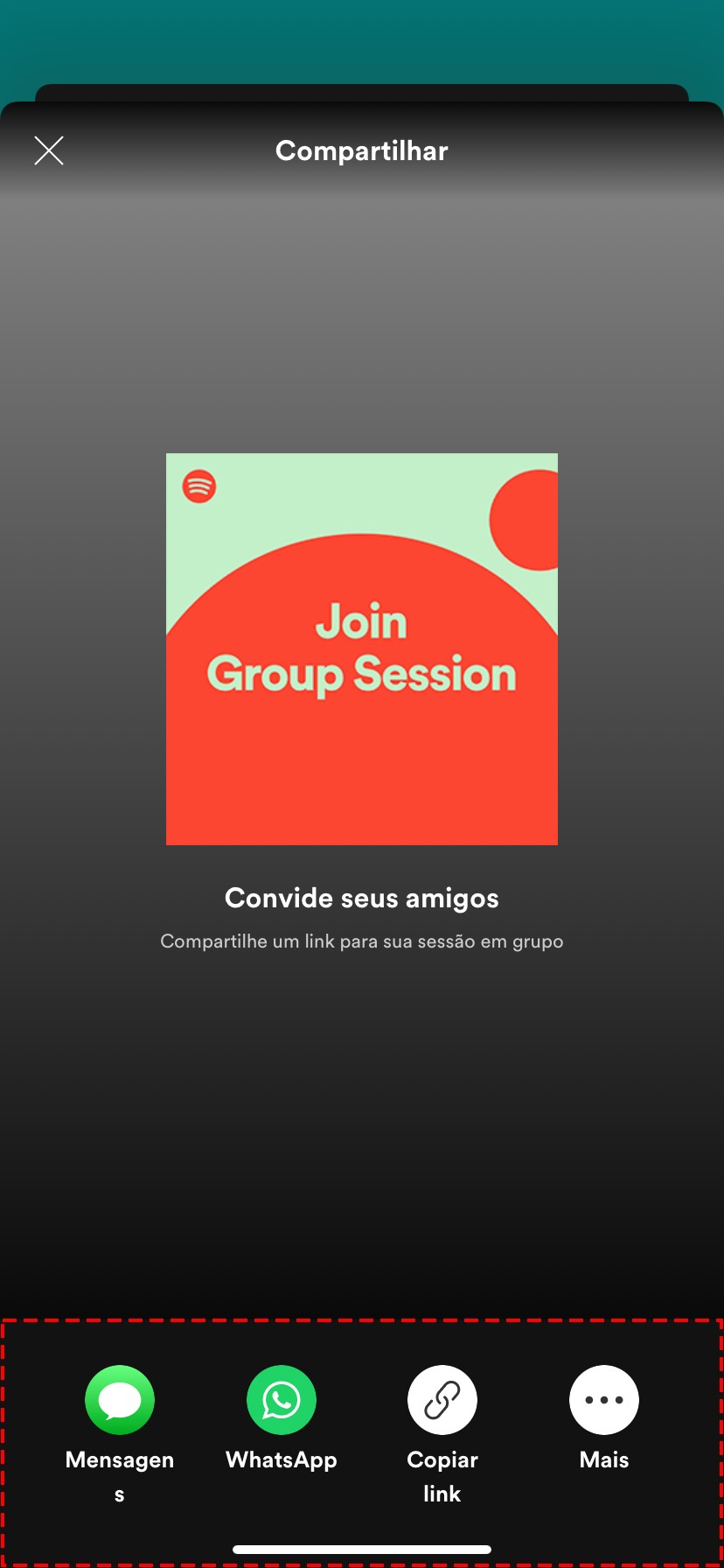The image size is (724, 1568).
Task: Close the Compartilhar share sheet
Action: tap(49, 150)
